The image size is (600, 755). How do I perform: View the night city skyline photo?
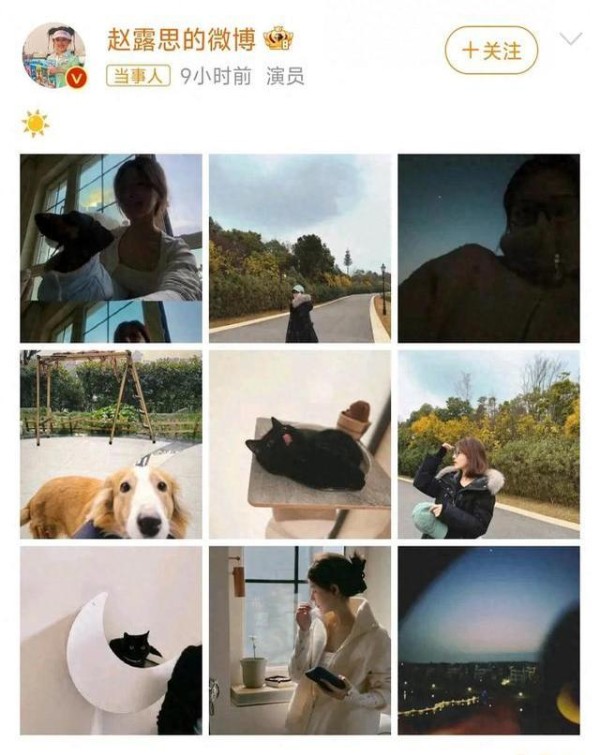(x=488, y=640)
